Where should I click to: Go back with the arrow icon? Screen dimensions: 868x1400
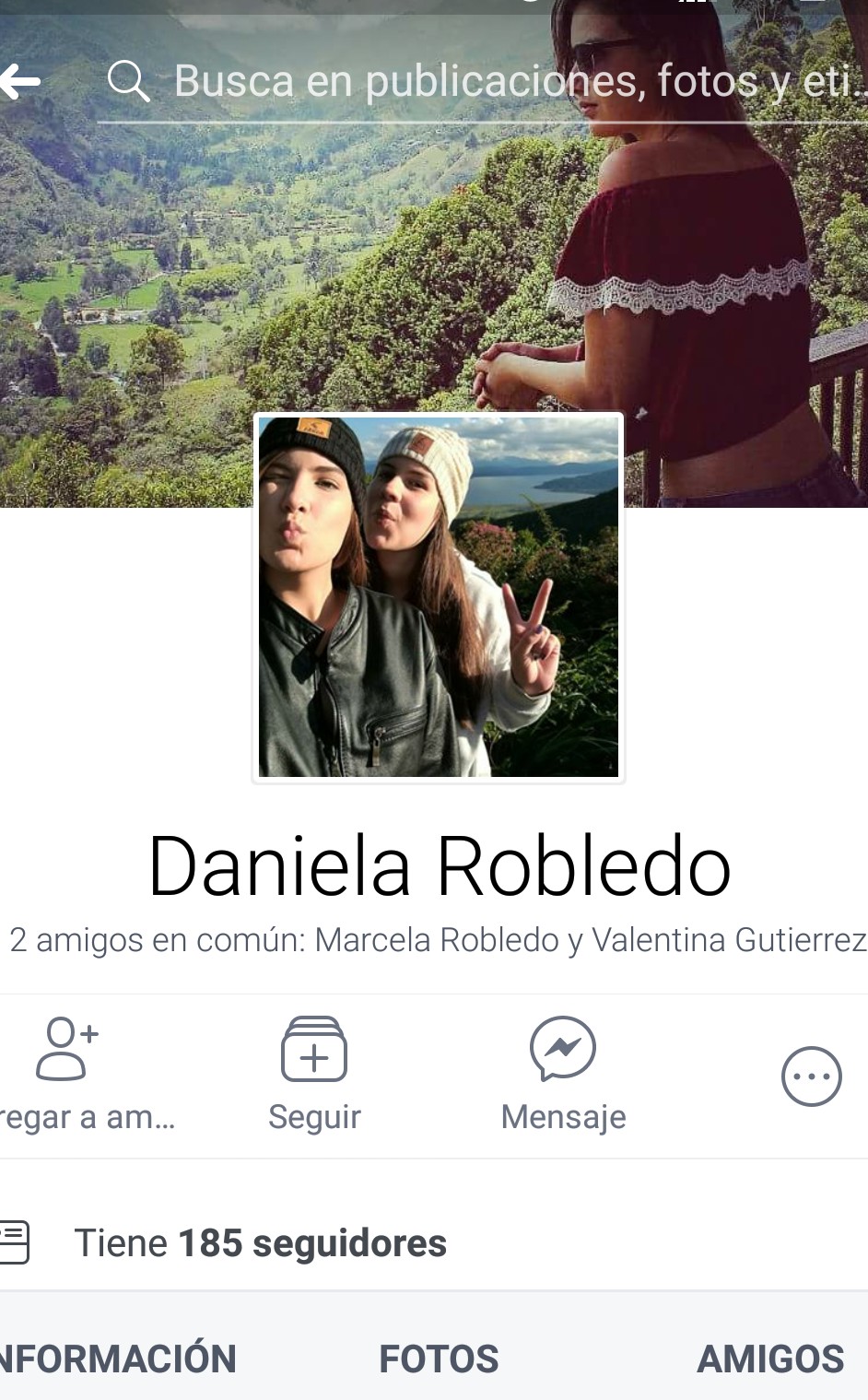click(x=20, y=81)
